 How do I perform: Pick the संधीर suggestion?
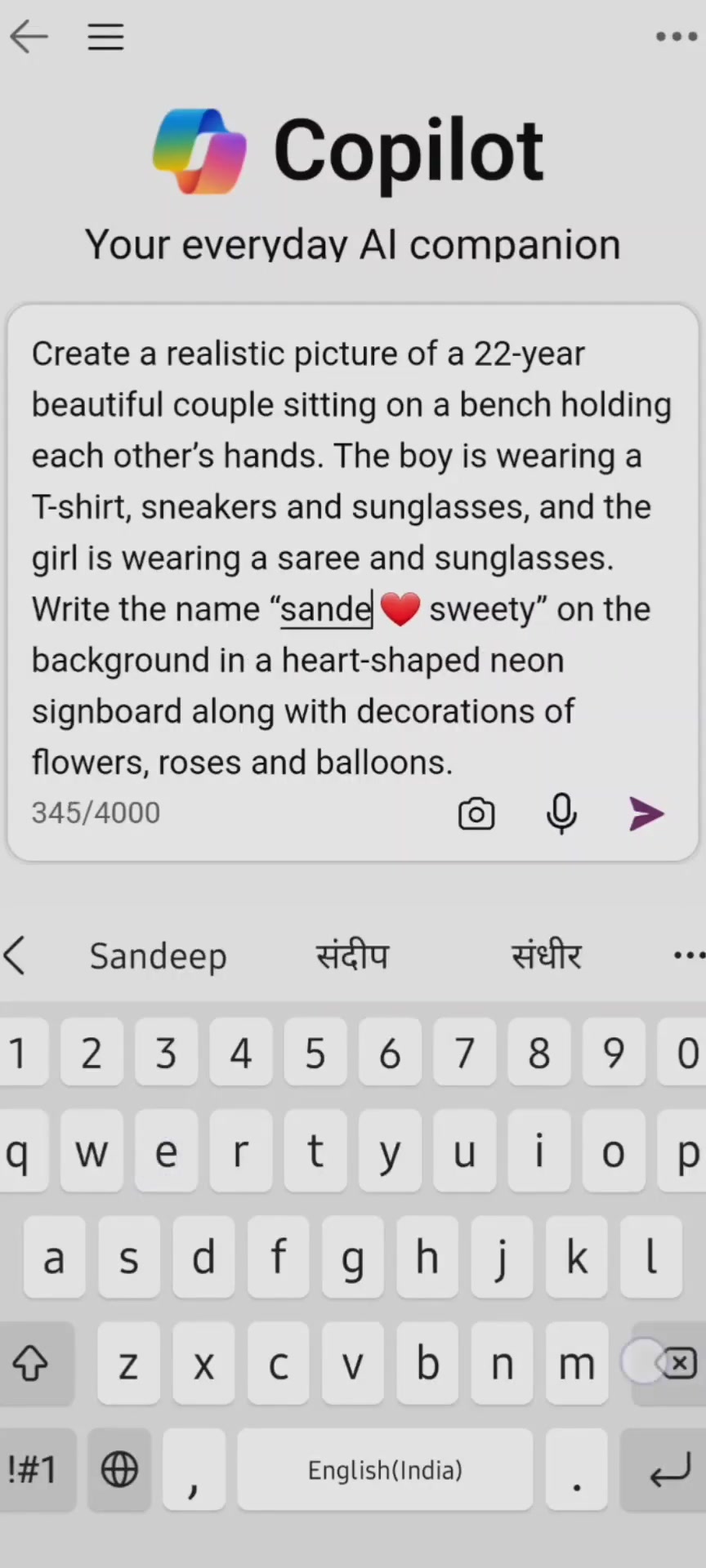546,955
